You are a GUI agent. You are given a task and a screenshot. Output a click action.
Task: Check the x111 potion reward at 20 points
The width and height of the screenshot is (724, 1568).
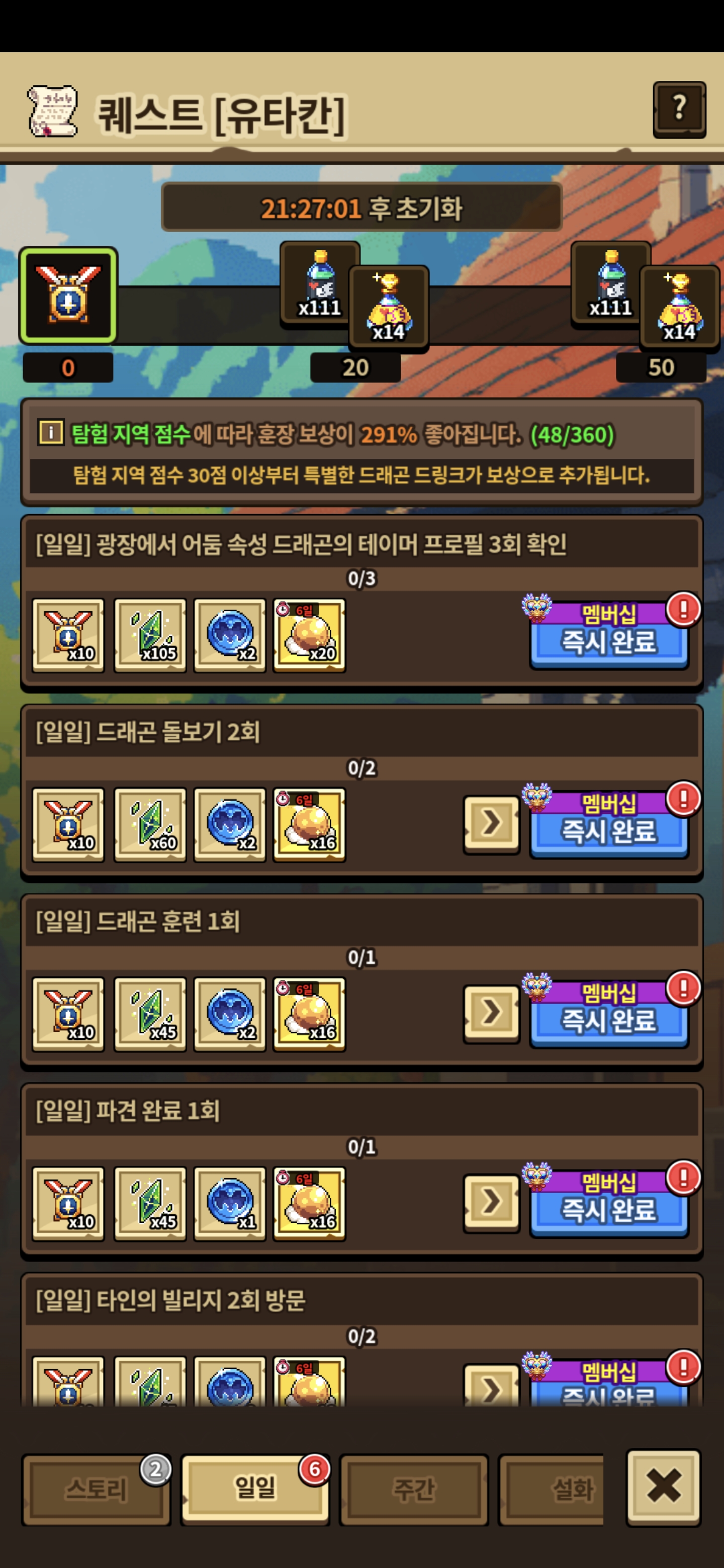(x=320, y=282)
